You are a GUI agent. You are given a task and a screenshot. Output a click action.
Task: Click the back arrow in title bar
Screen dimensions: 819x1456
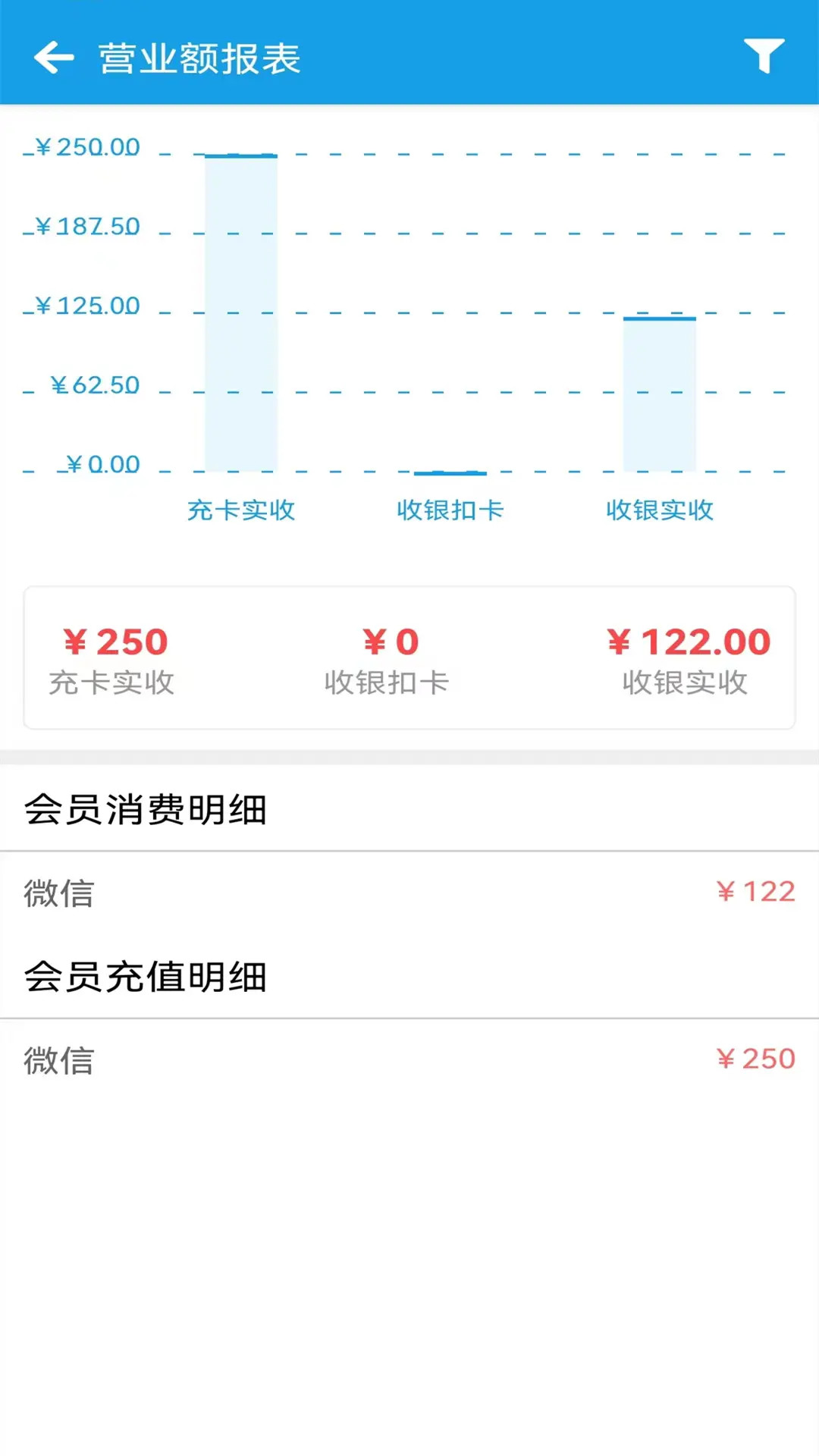click(53, 57)
